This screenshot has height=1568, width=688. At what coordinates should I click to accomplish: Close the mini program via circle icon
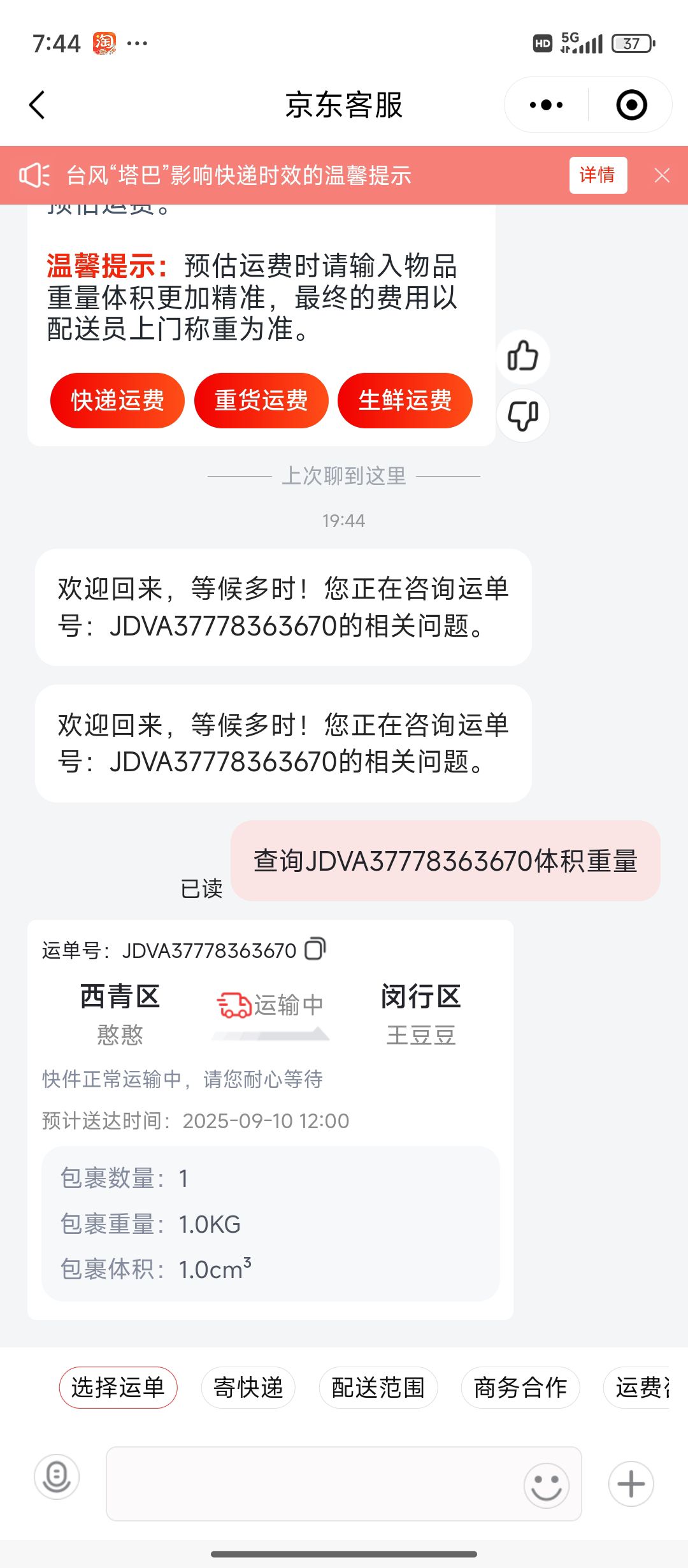[x=631, y=105]
